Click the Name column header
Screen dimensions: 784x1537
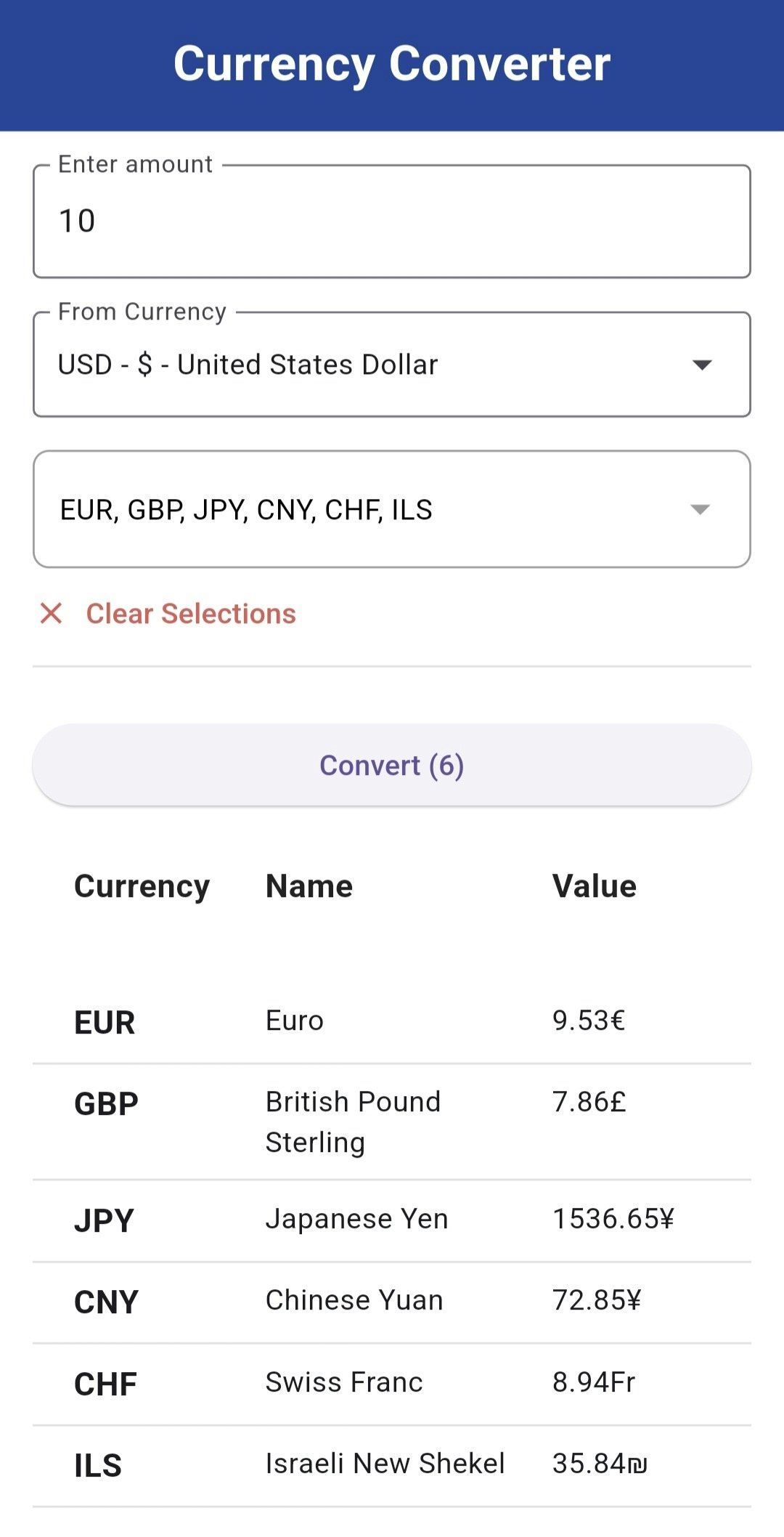click(x=309, y=885)
